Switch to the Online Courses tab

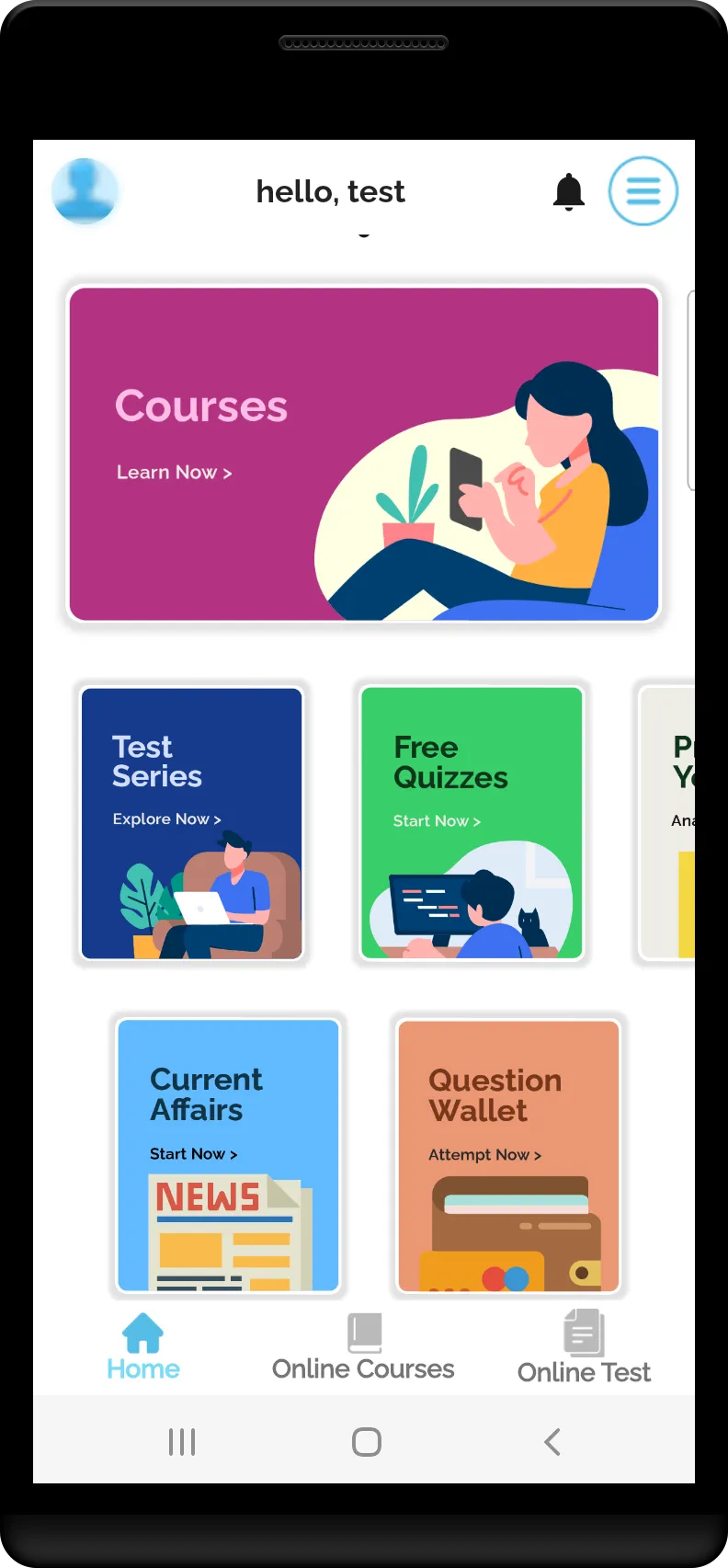(x=363, y=1348)
